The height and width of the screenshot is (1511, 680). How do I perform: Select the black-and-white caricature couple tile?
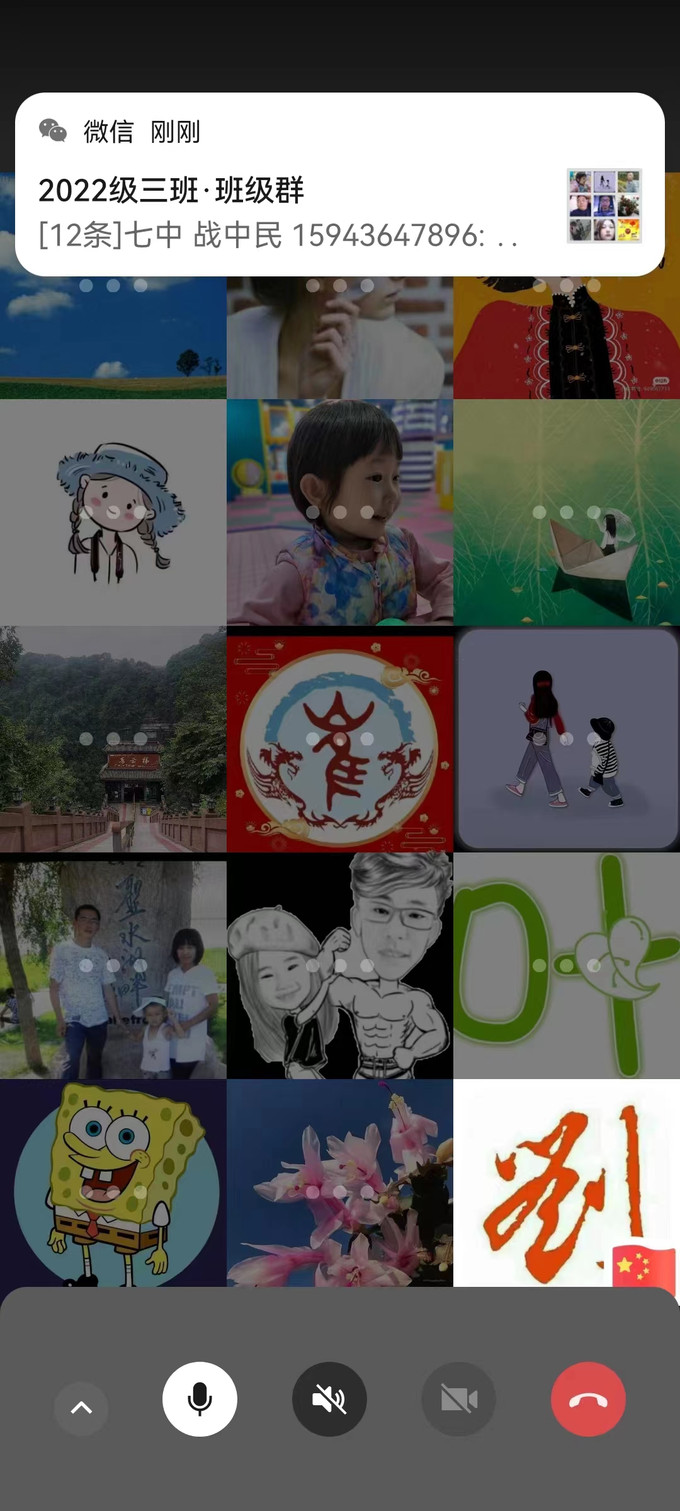click(340, 966)
